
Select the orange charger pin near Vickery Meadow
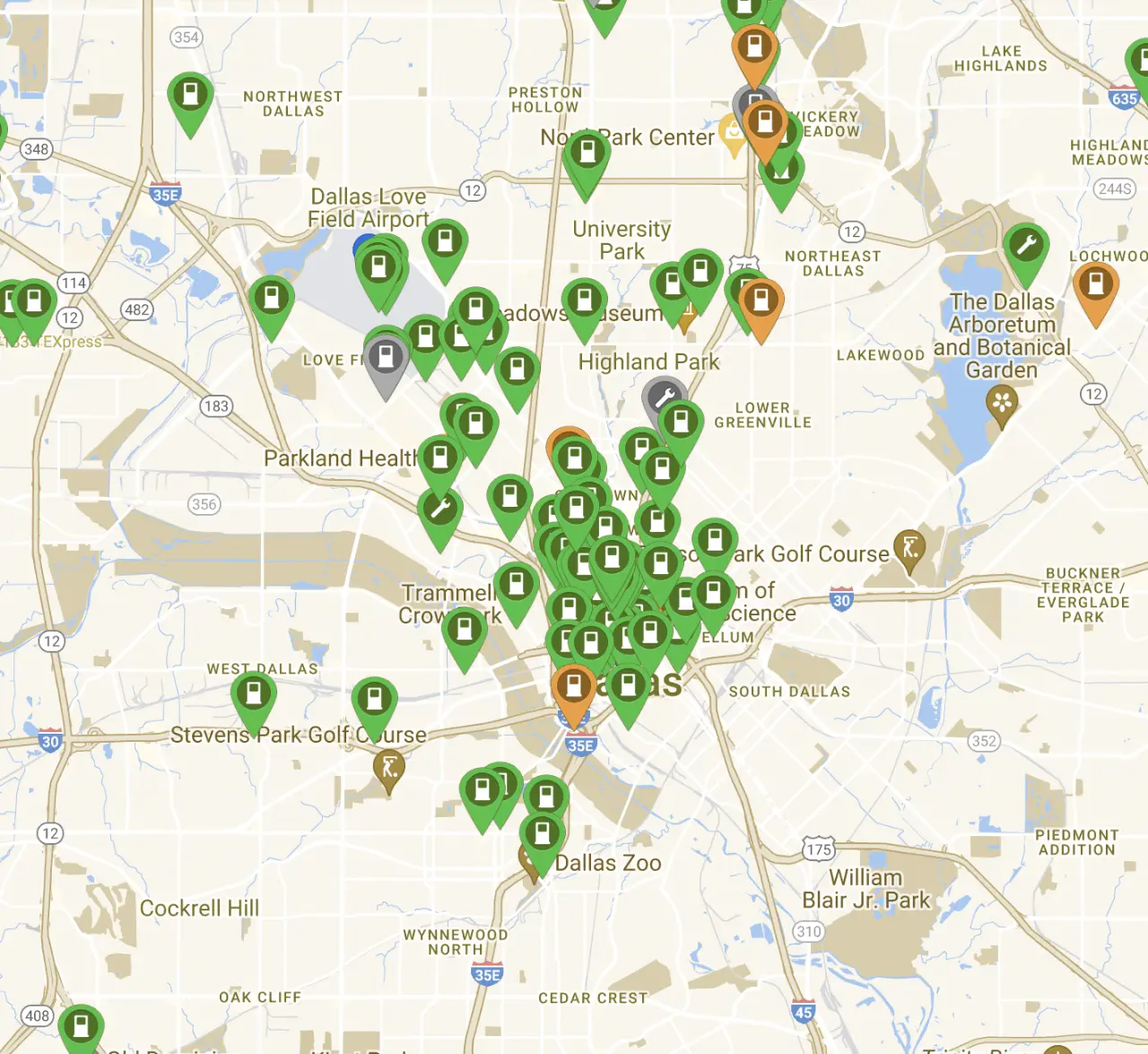point(765,121)
